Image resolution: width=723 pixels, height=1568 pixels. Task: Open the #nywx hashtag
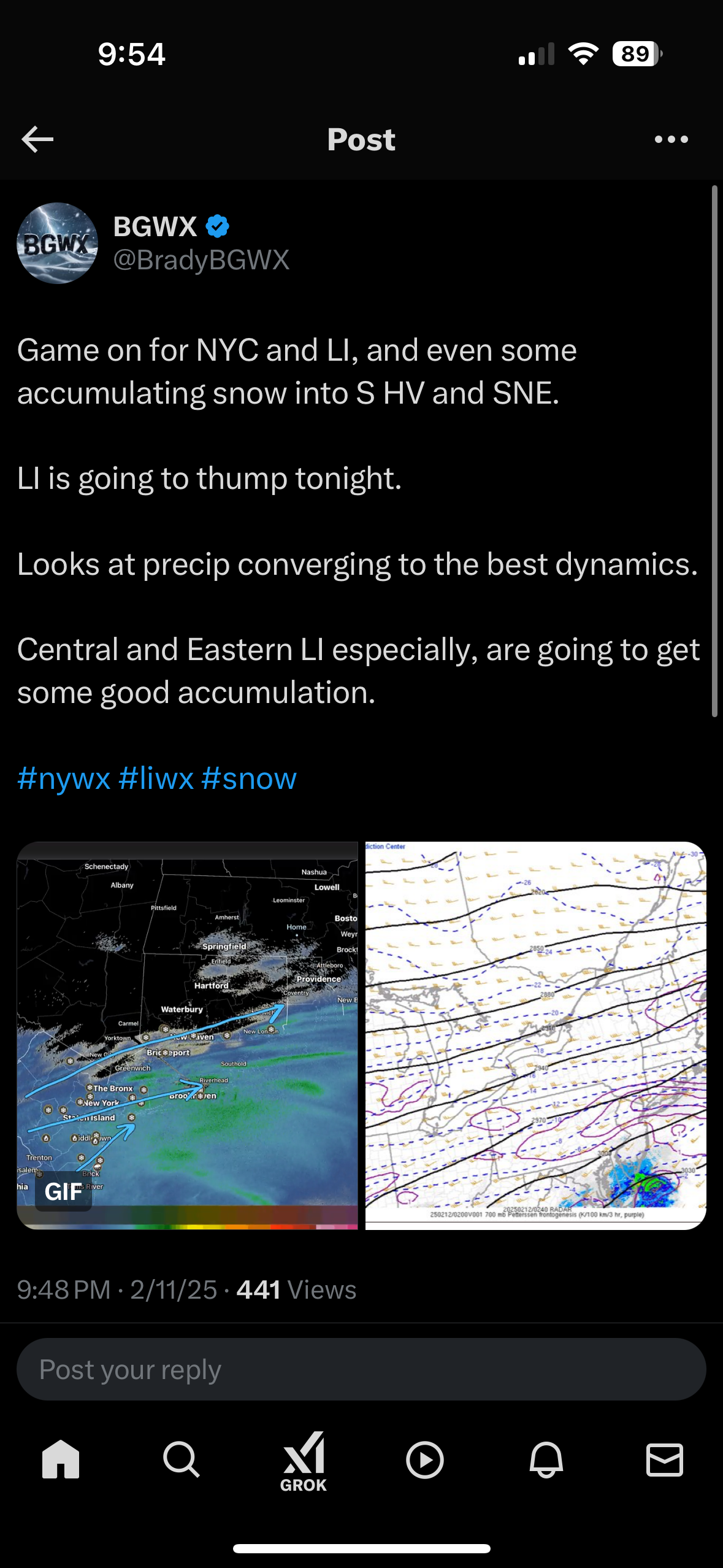click(64, 778)
